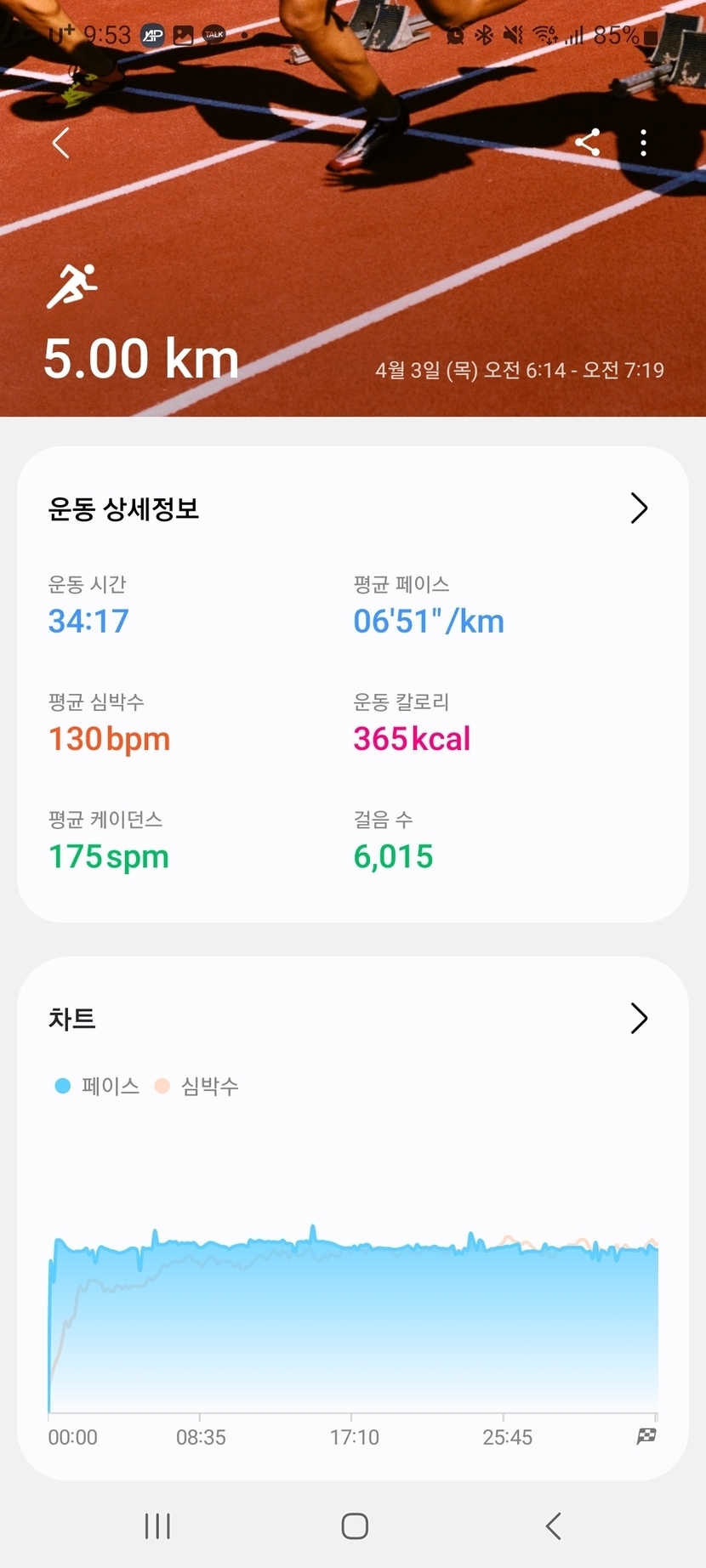Go back using the top-left arrow

(x=60, y=143)
